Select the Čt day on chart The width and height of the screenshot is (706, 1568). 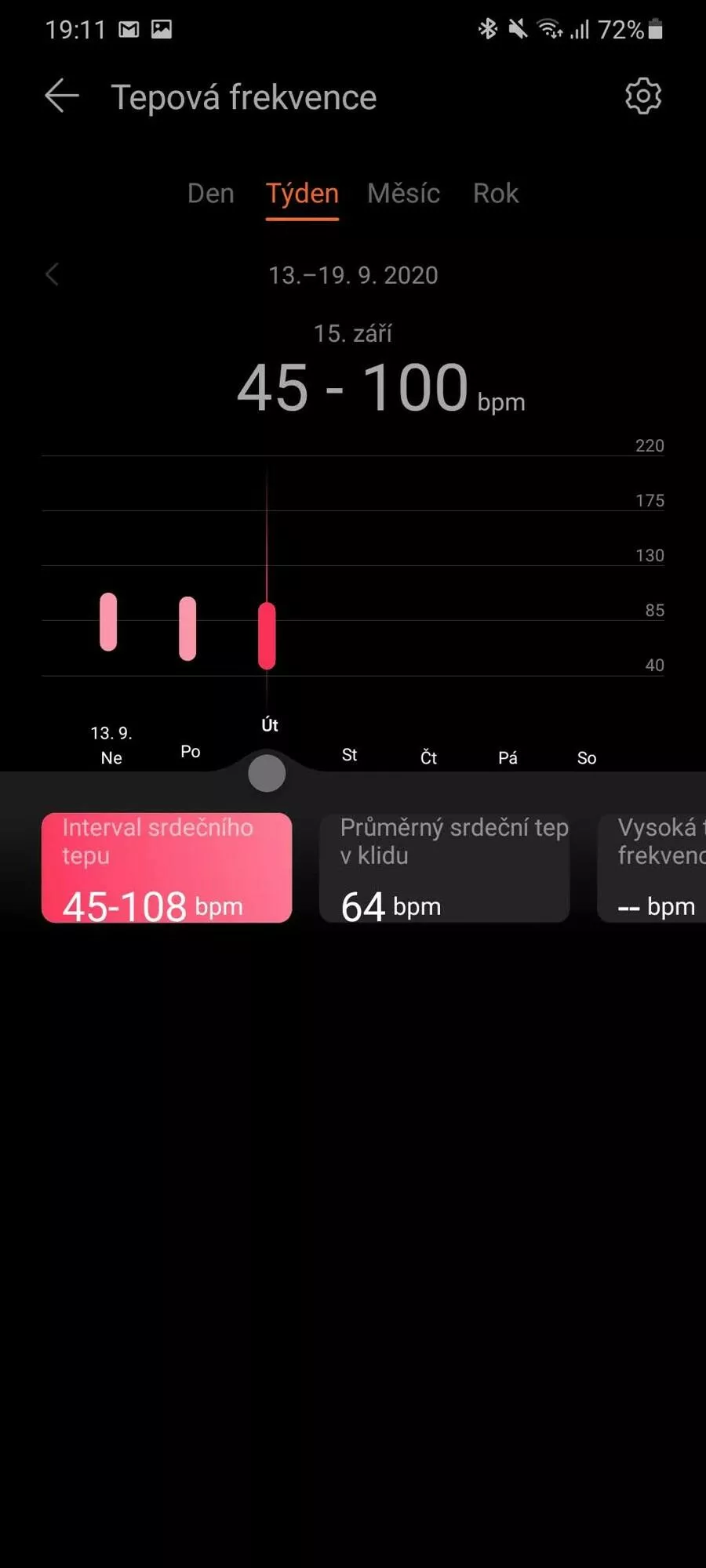429,757
